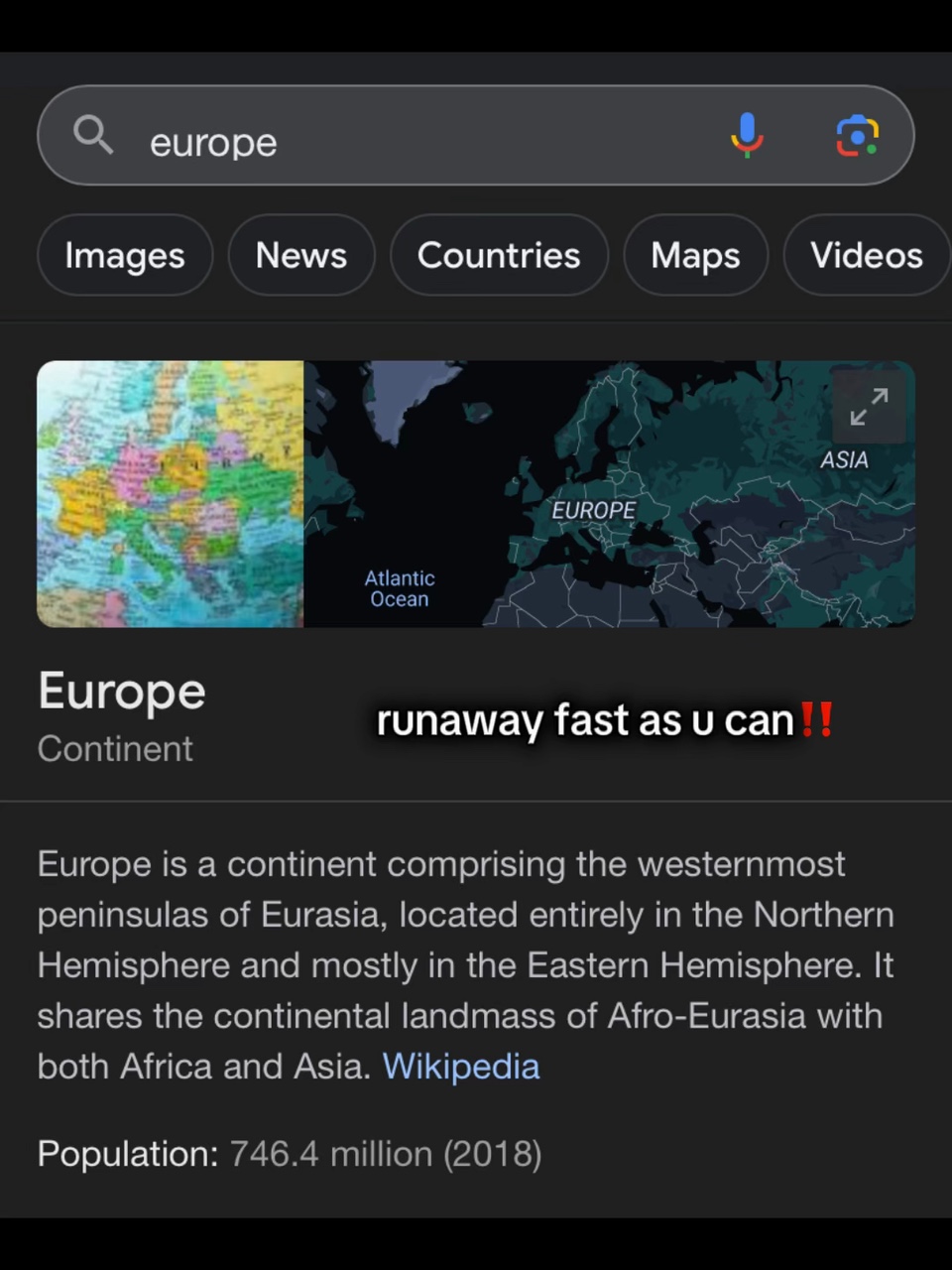This screenshot has width=952, height=1270.
Task: Show the Videos results
Action: pyautogui.click(x=867, y=255)
